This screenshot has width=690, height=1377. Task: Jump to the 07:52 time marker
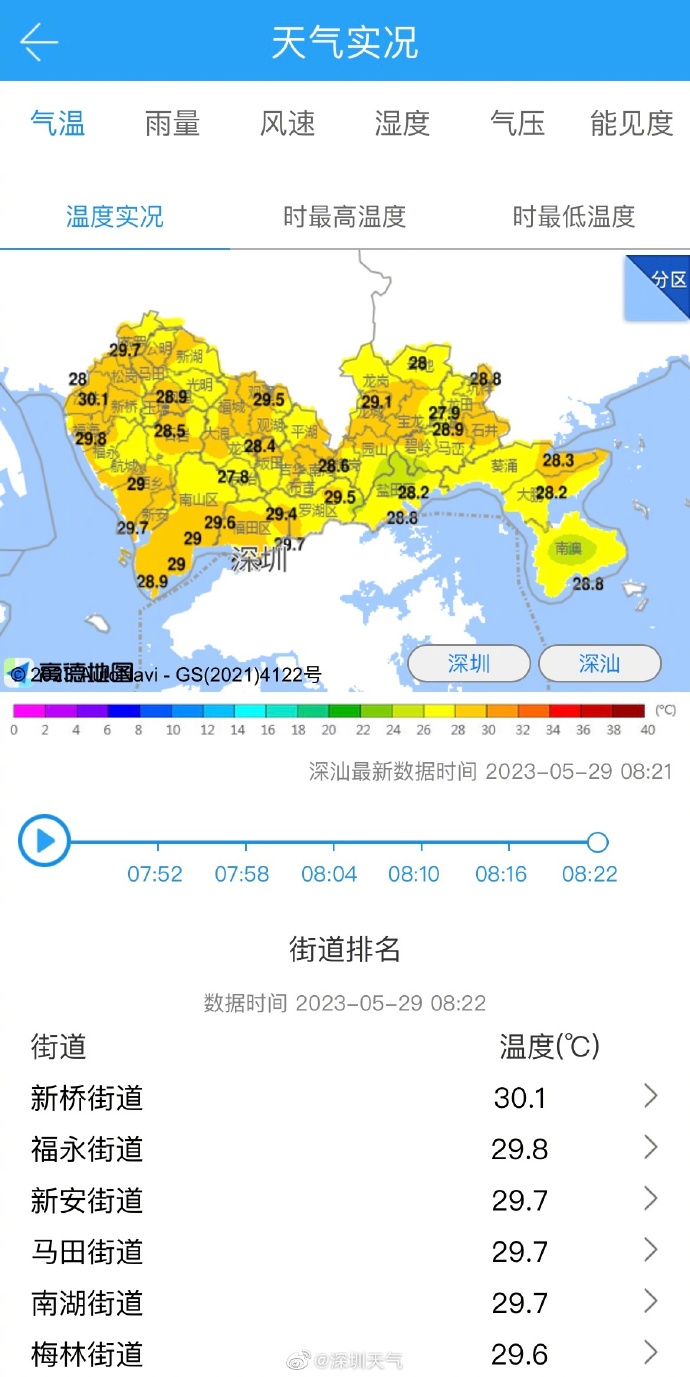click(155, 873)
